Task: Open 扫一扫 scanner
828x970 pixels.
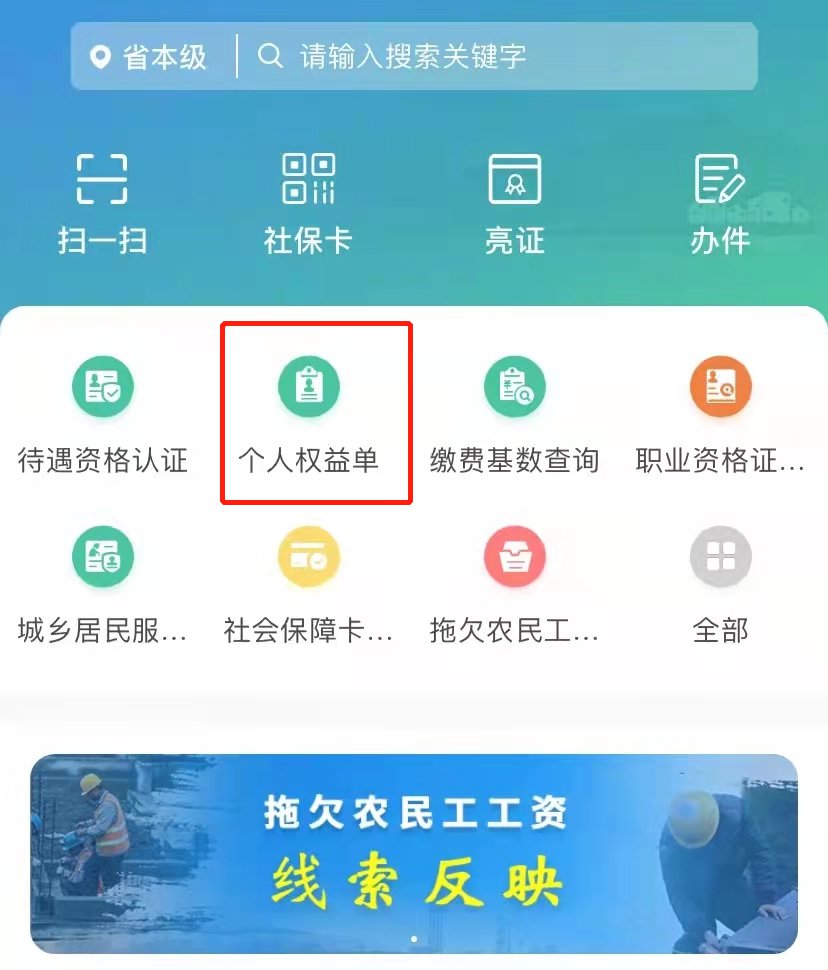Action: point(102,203)
